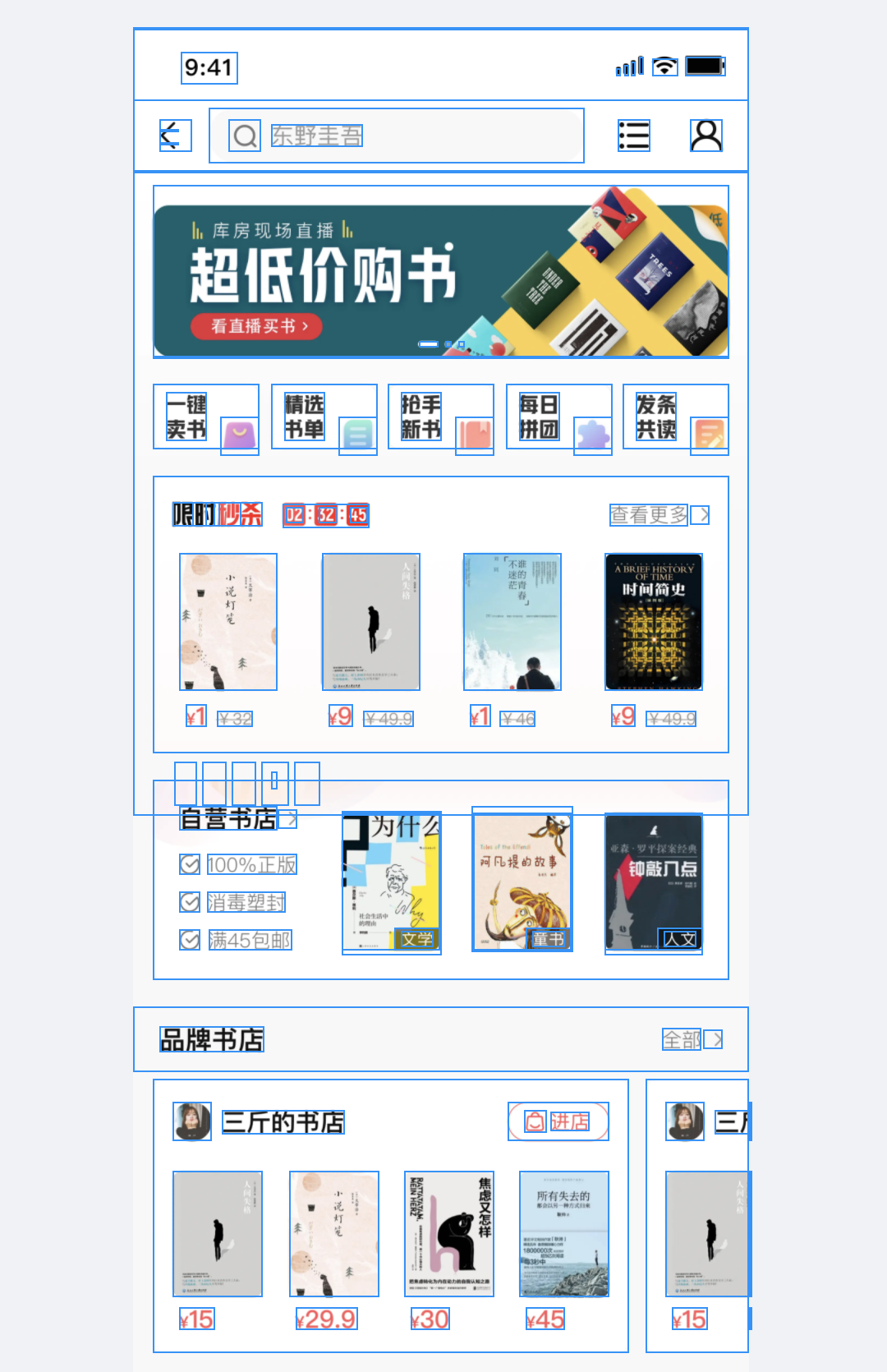Open the 人文 category book cover
Screen dimensions: 887x1372
[654, 882]
